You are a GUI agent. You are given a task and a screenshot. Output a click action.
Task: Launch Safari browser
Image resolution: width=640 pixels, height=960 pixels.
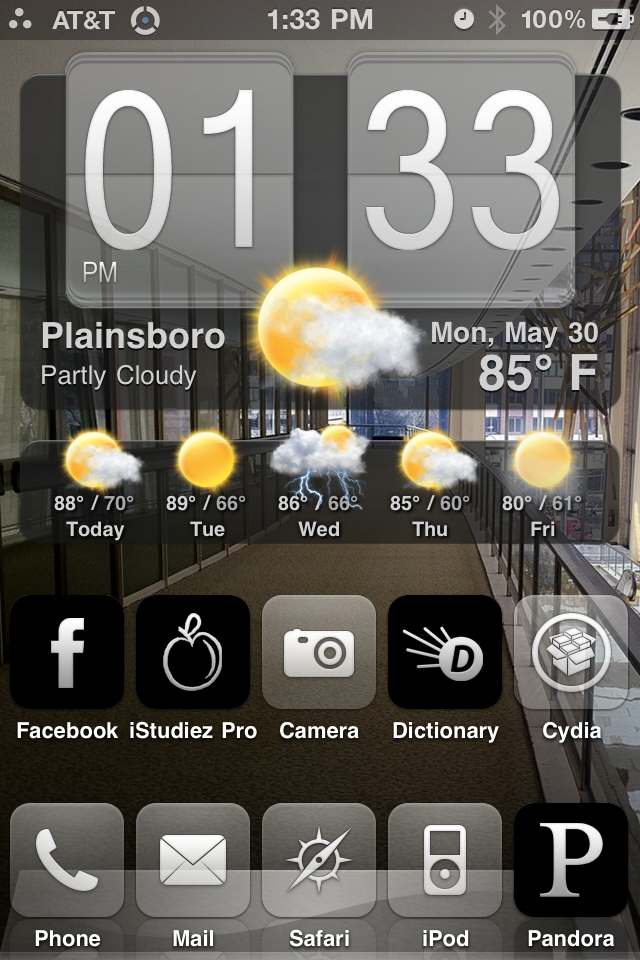[319, 860]
